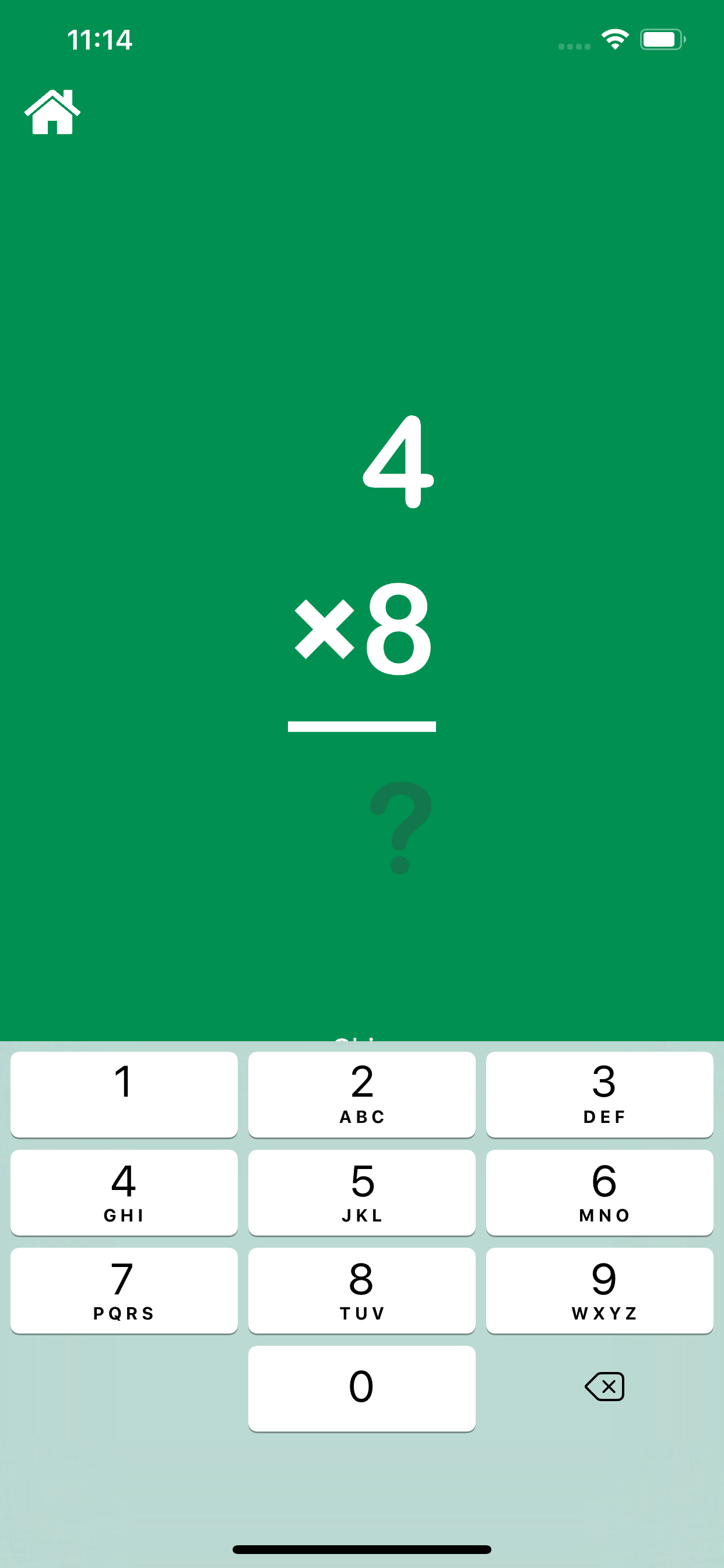Select the 5 JKL key

click(361, 1192)
